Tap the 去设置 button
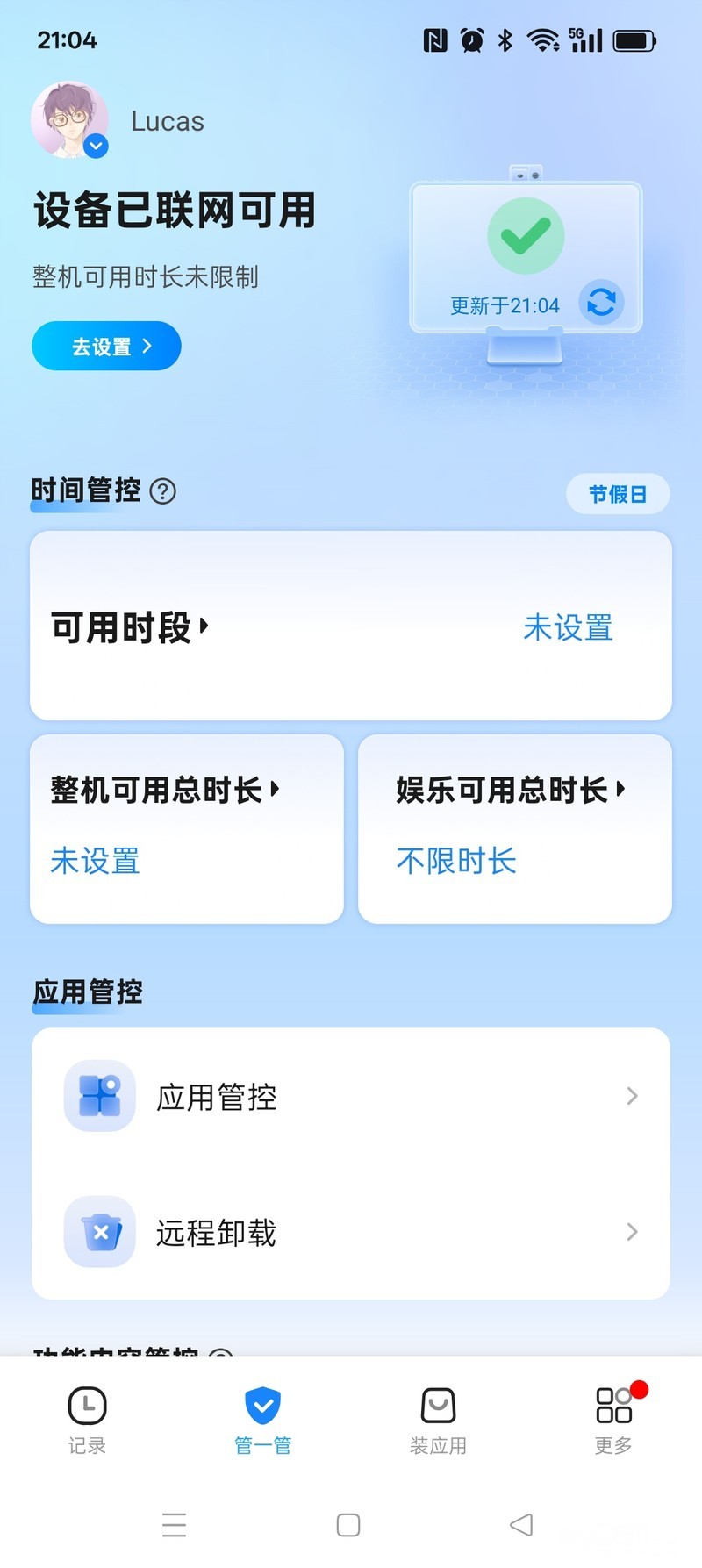This screenshot has width=702, height=1568. click(106, 346)
